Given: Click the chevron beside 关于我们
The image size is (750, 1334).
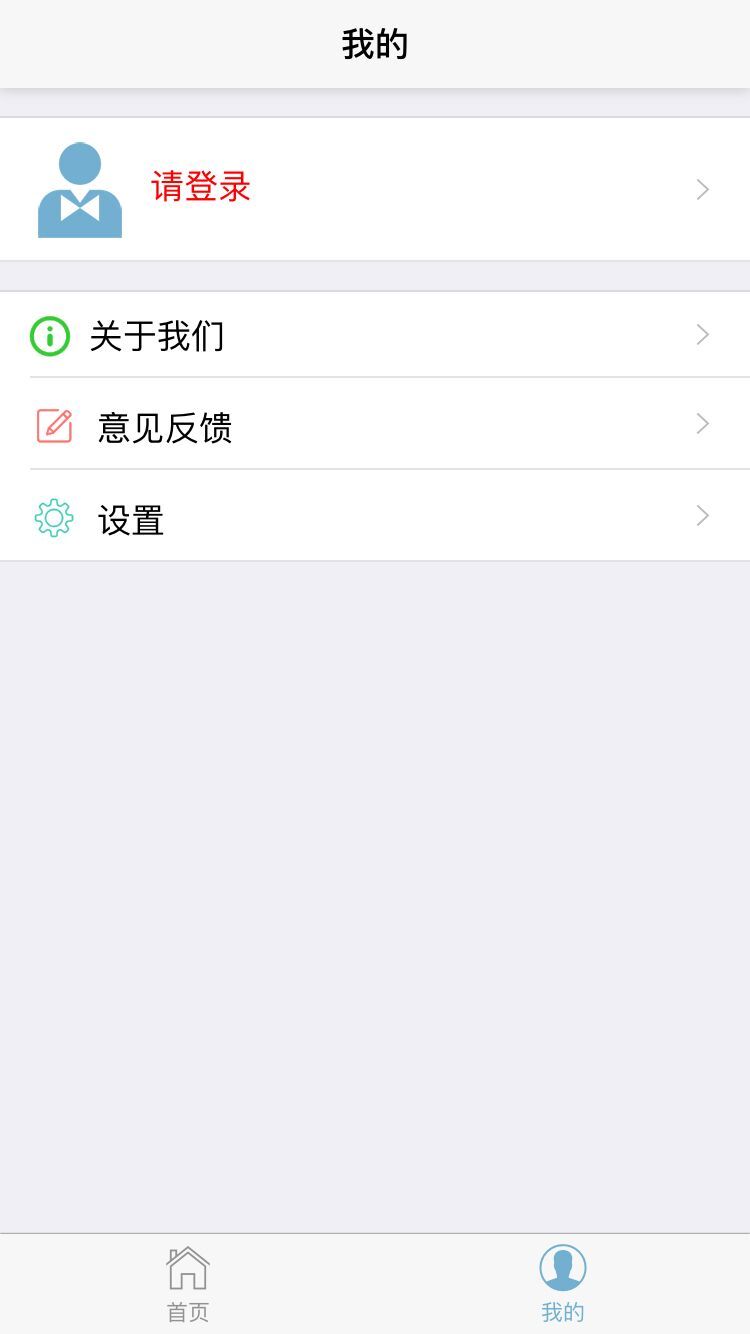Looking at the screenshot, I should [x=702, y=334].
